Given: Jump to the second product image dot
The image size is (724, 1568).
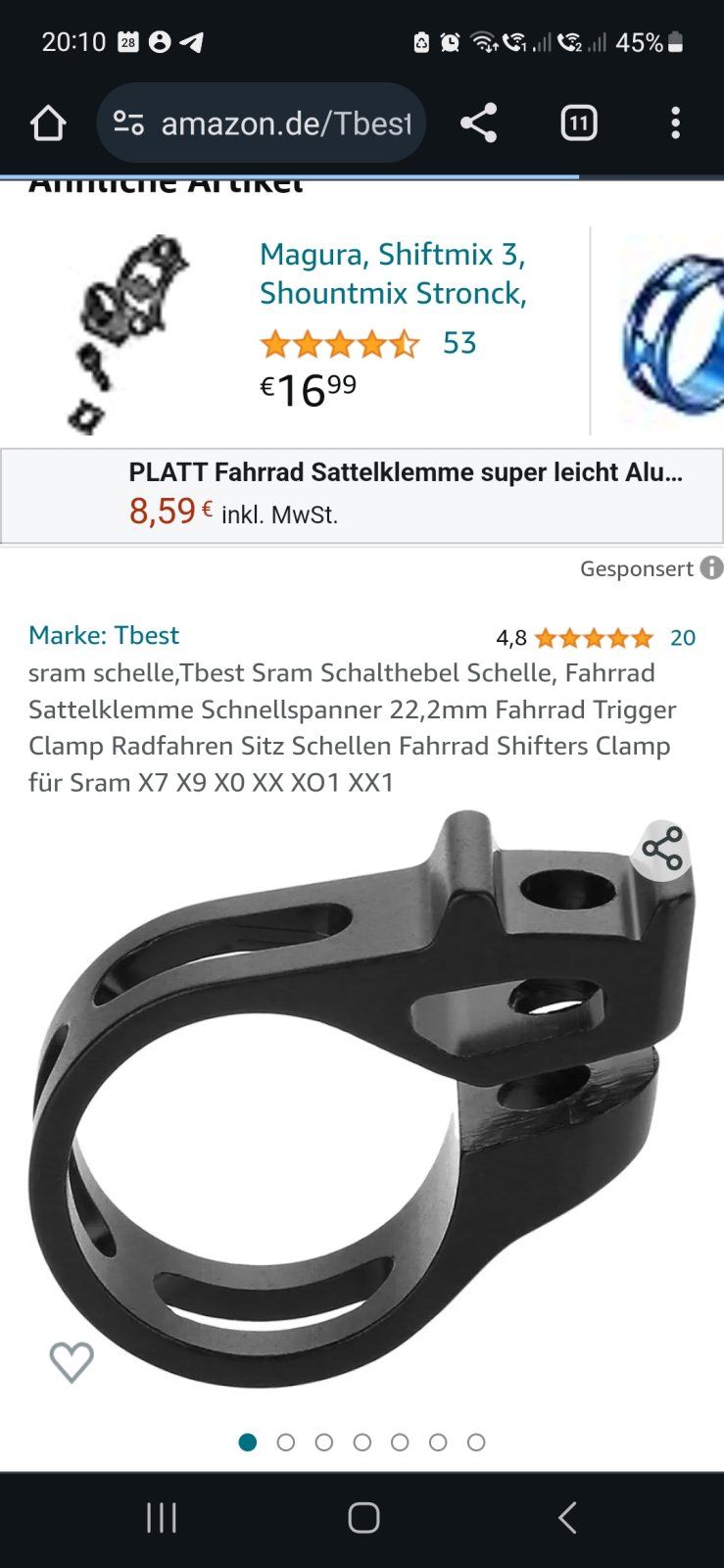Looking at the screenshot, I should point(286,1442).
